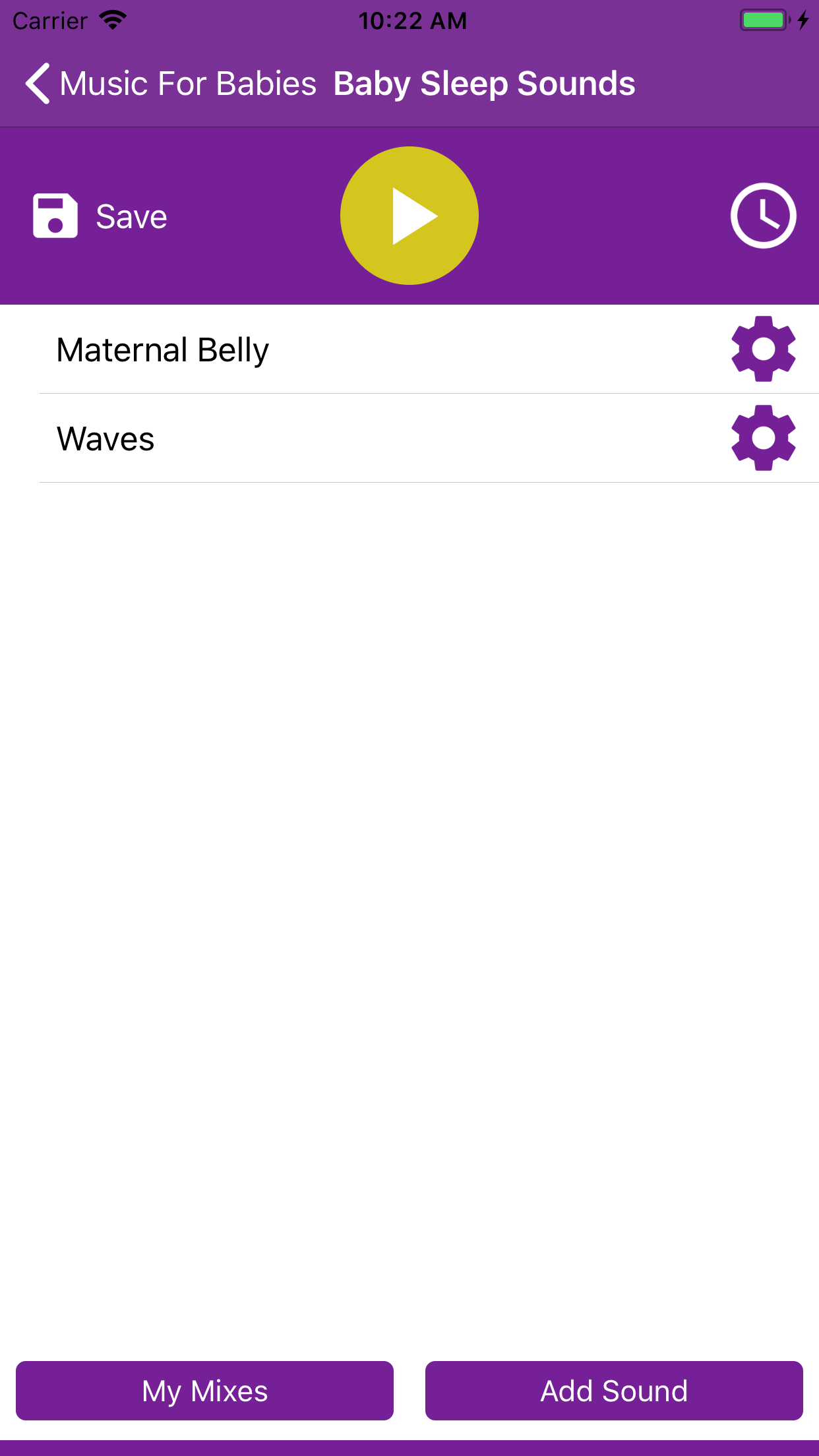The image size is (819, 1456).
Task: Go back to Music For Babies
Action: coord(170,84)
